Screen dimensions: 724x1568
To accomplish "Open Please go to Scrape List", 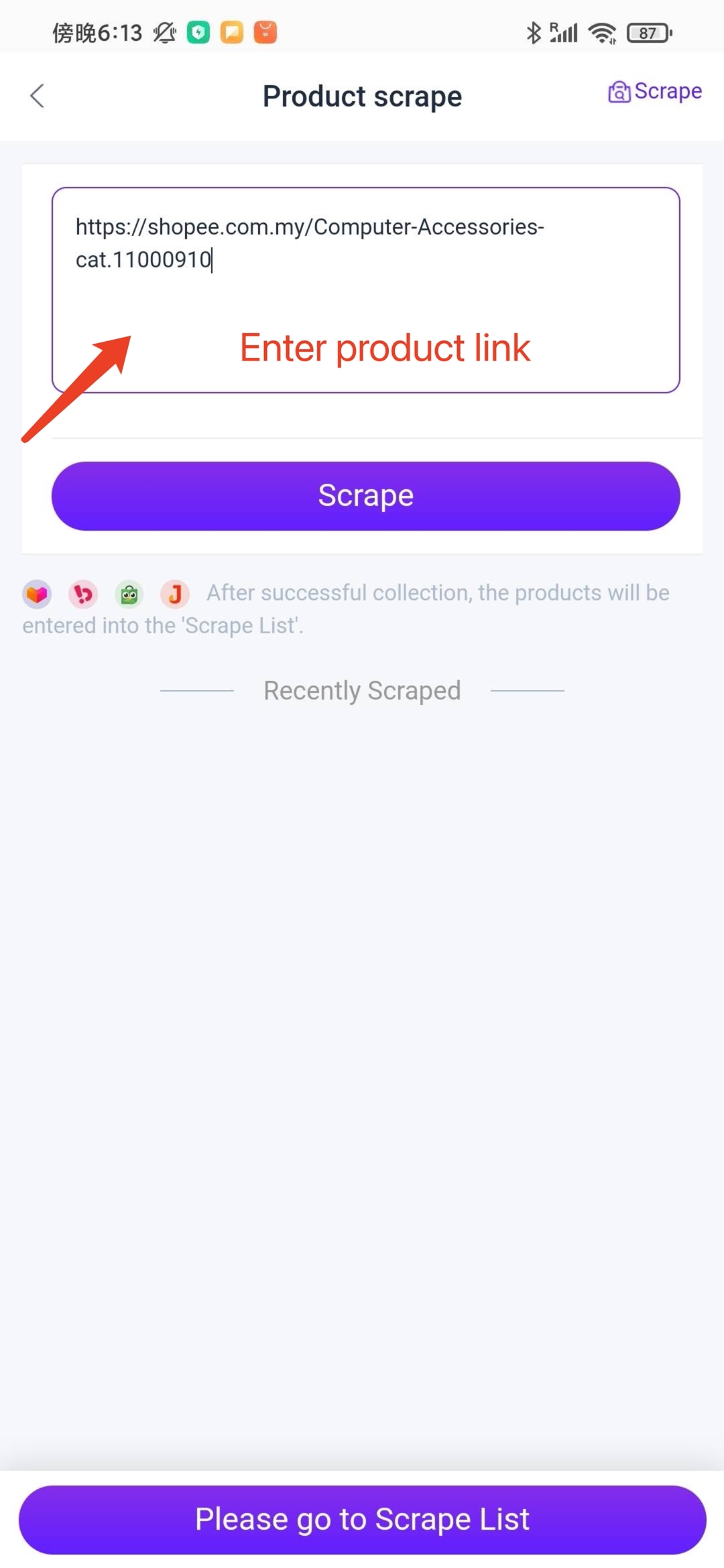I will pyautogui.click(x=362, y=1519).
